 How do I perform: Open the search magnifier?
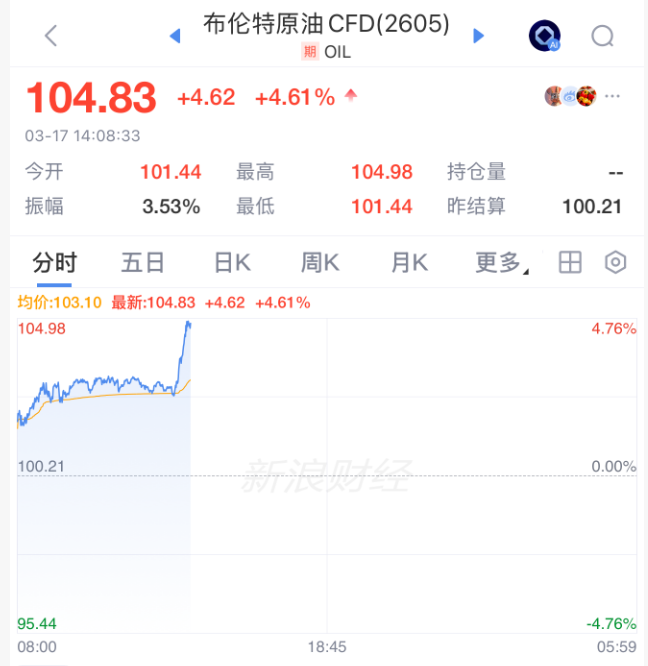(602, 37)
